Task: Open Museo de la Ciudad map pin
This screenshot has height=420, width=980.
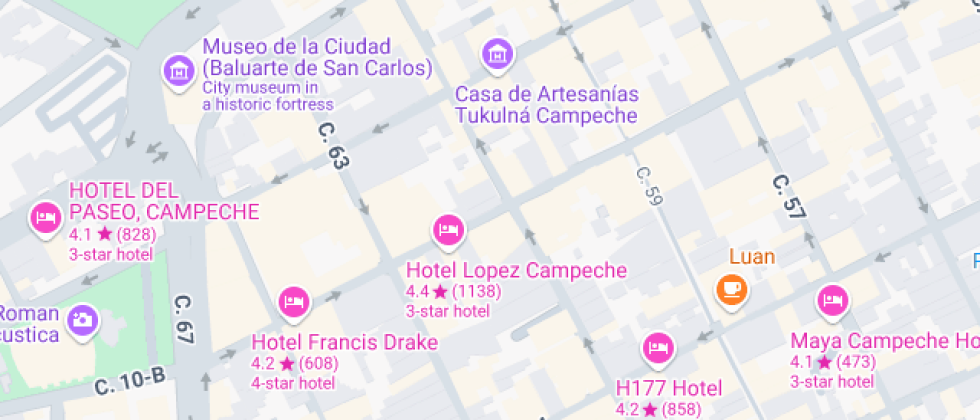Action: pos(179,70)
